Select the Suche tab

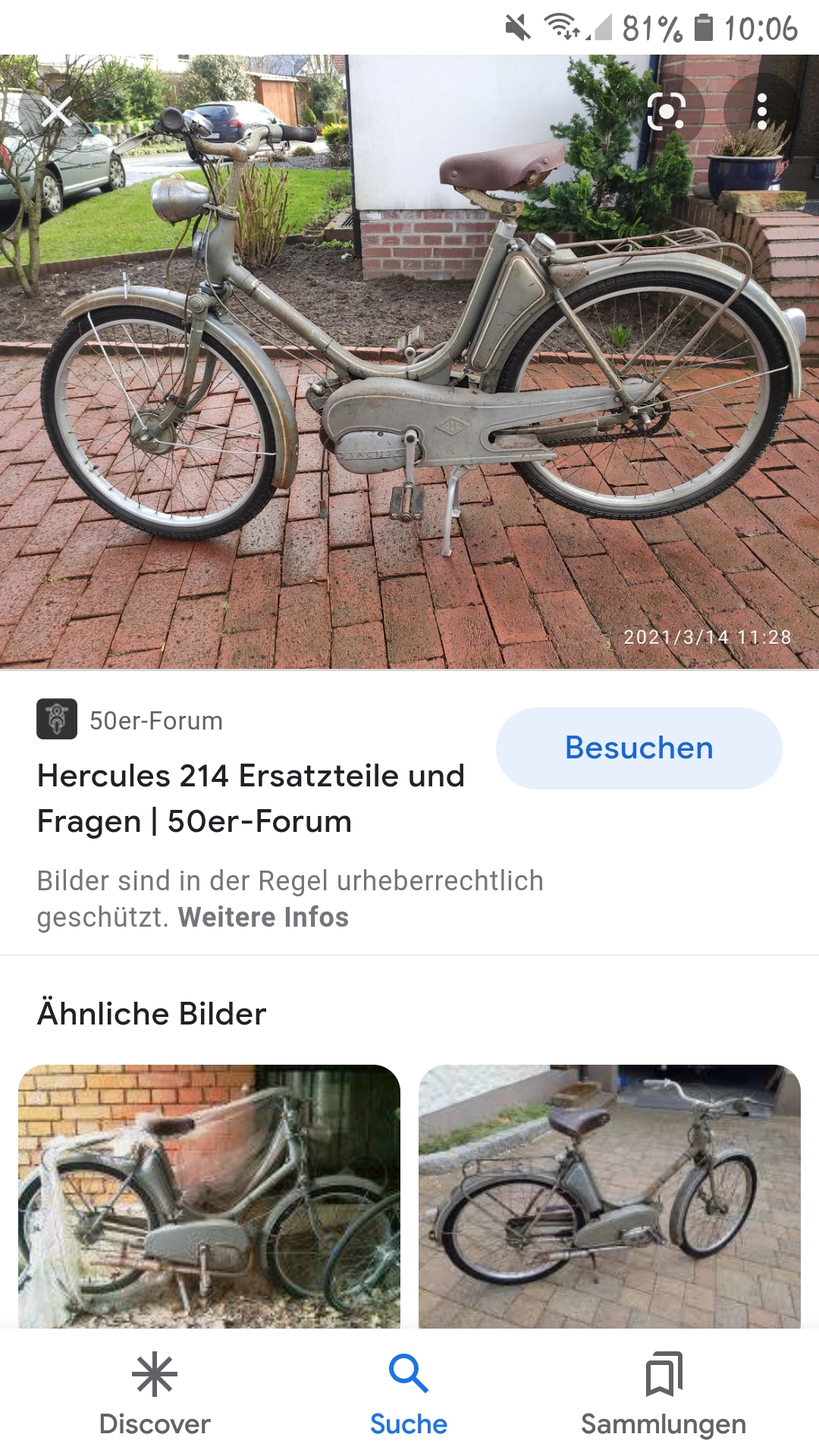[x=409, y=1394]
